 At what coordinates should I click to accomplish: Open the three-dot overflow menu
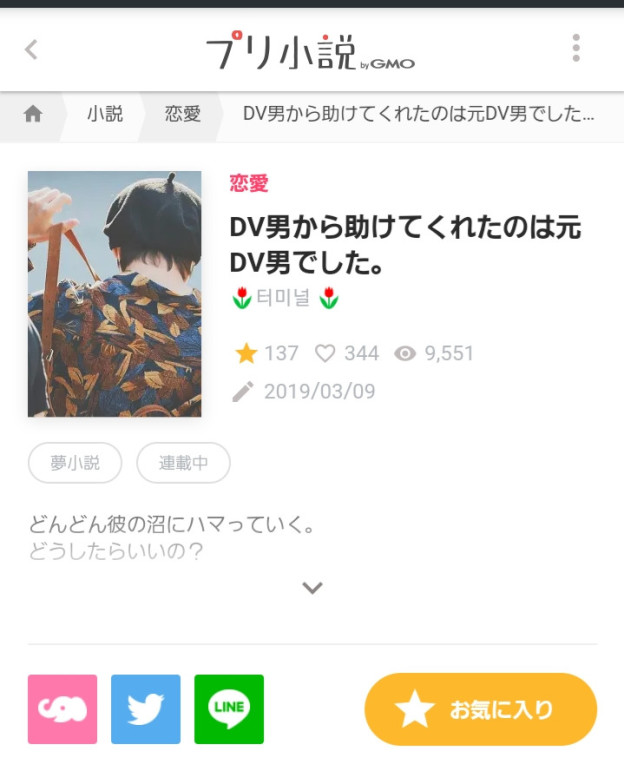click(x=576, y=48)
